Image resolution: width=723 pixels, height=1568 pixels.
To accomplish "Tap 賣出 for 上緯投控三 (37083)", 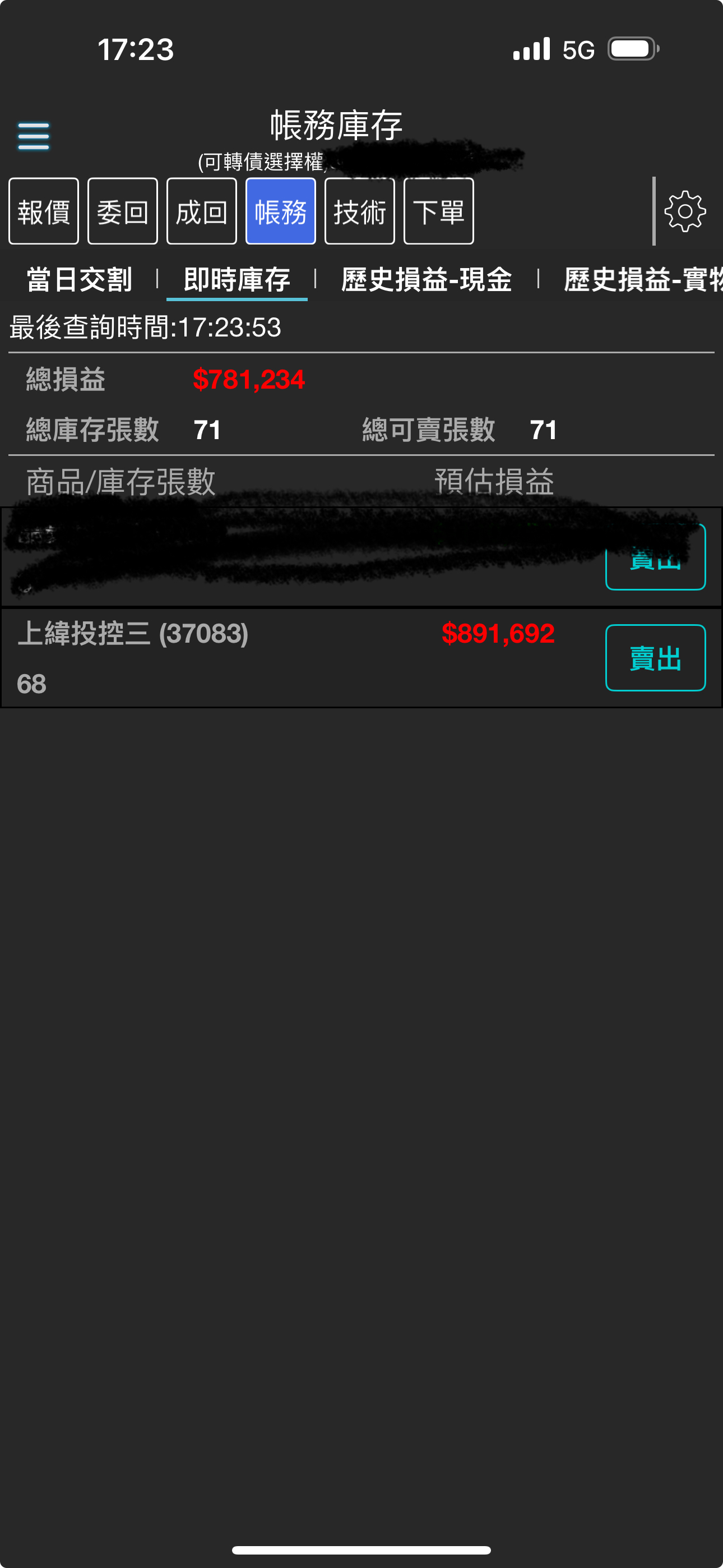I will pyautogui.click(x=655, y=658).
